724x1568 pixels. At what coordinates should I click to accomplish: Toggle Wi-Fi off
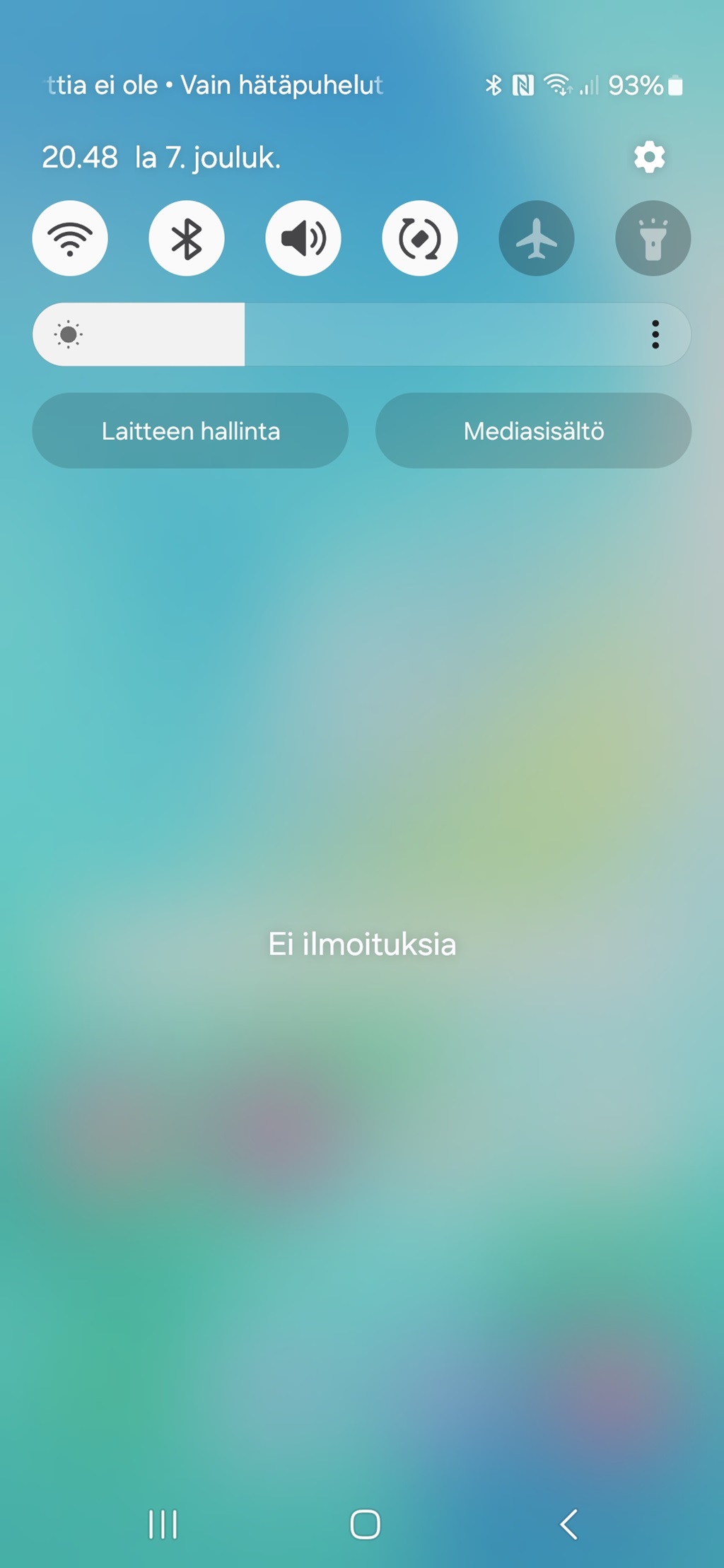click(x=70, y=238)
